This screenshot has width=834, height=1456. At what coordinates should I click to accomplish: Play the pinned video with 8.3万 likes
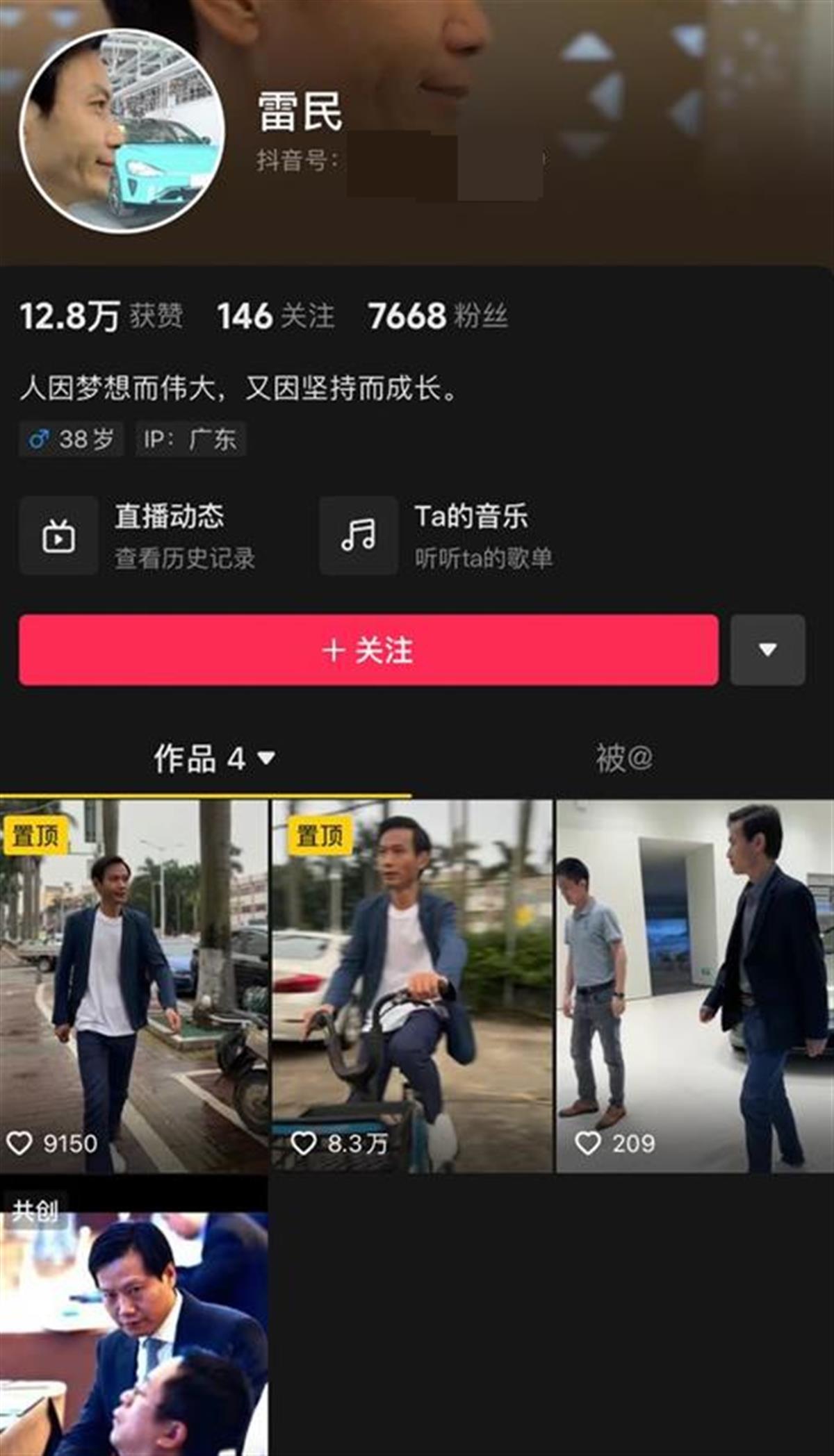coord(412,986)
